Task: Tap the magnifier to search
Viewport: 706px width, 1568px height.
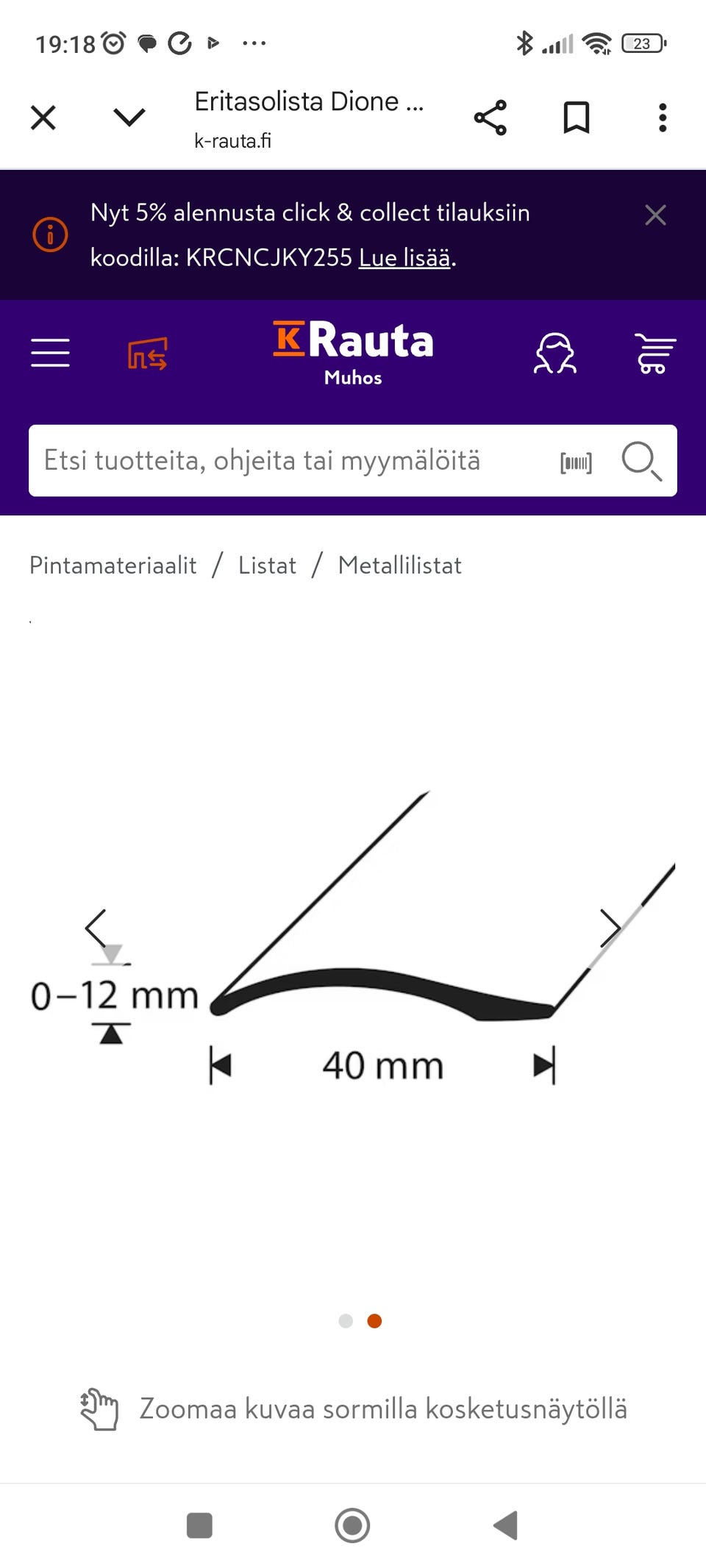Action: (x=641, y=461)
